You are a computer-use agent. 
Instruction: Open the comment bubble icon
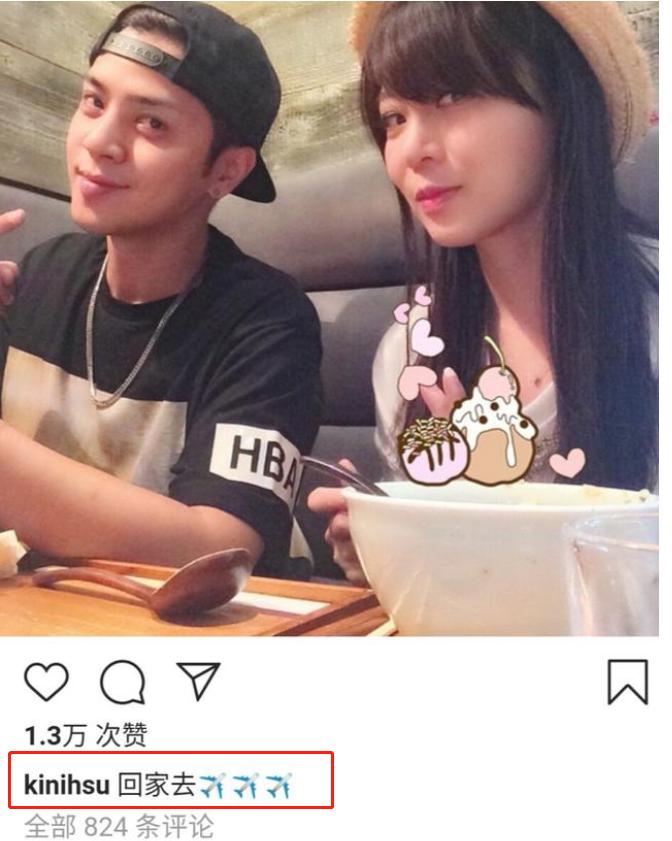tap(122, 683)
